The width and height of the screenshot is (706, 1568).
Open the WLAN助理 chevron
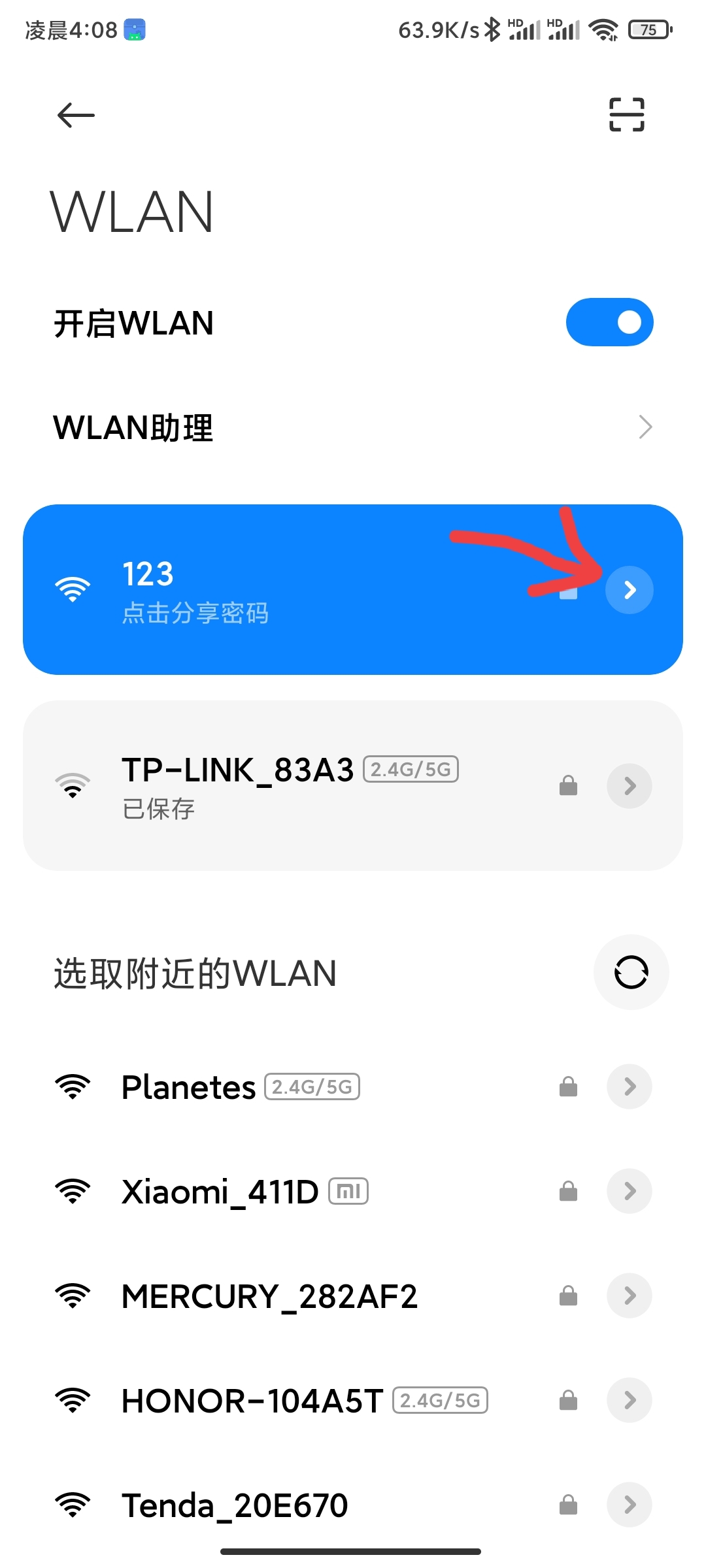(x=646, y=427)
